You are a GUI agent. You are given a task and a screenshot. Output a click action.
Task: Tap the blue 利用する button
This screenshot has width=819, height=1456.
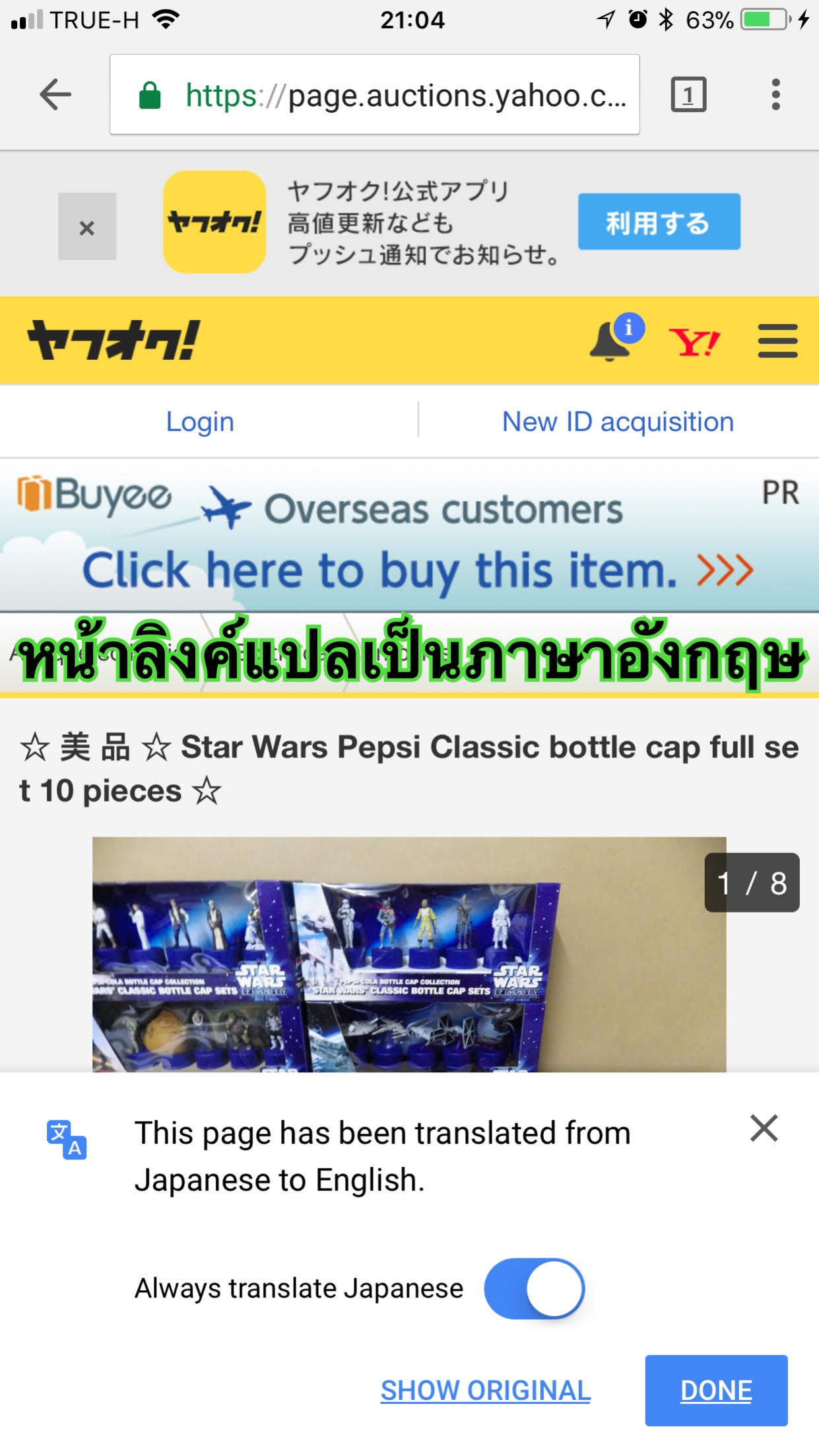coord(659,222)
